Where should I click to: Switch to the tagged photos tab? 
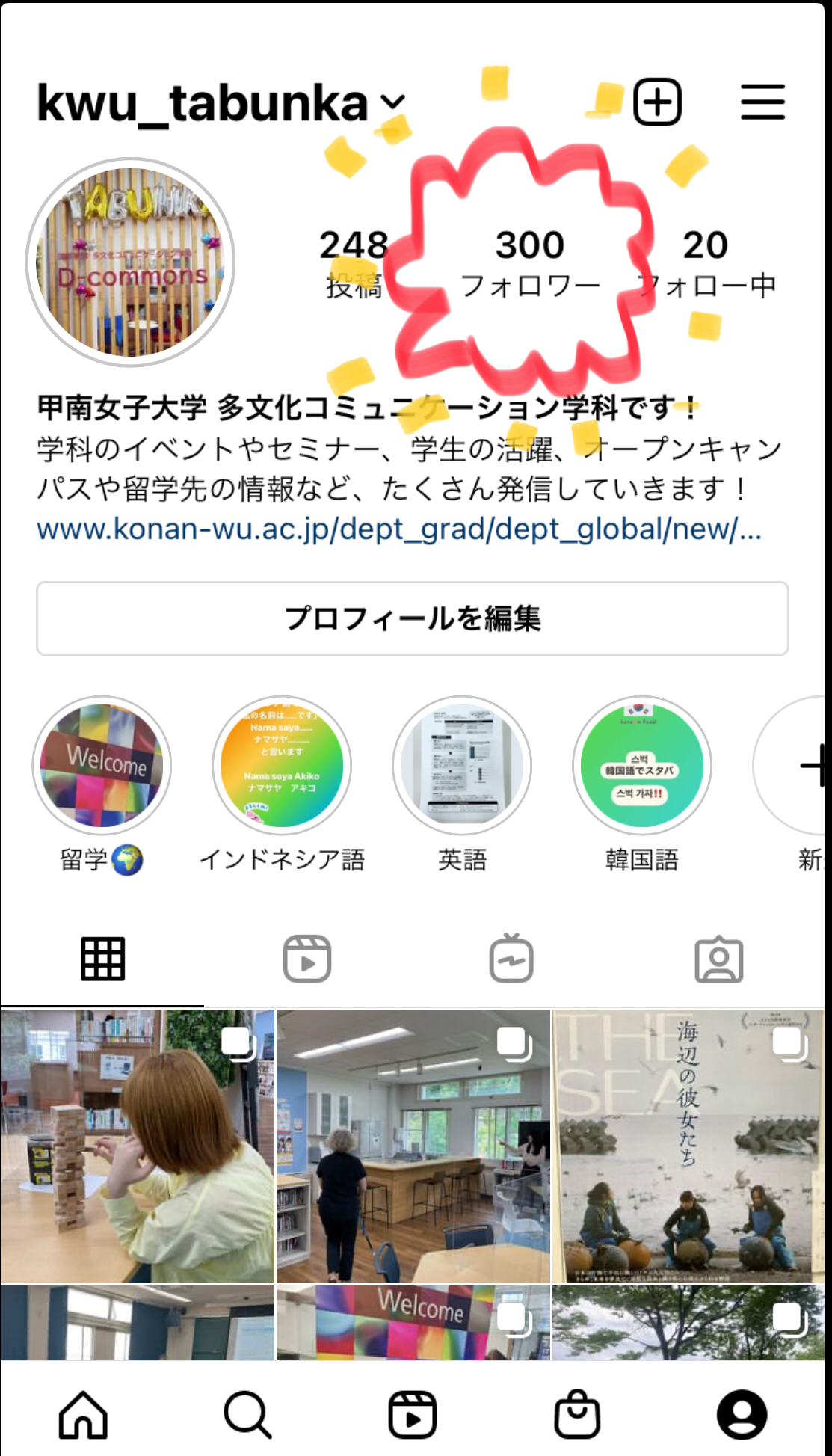click(718, 959)
